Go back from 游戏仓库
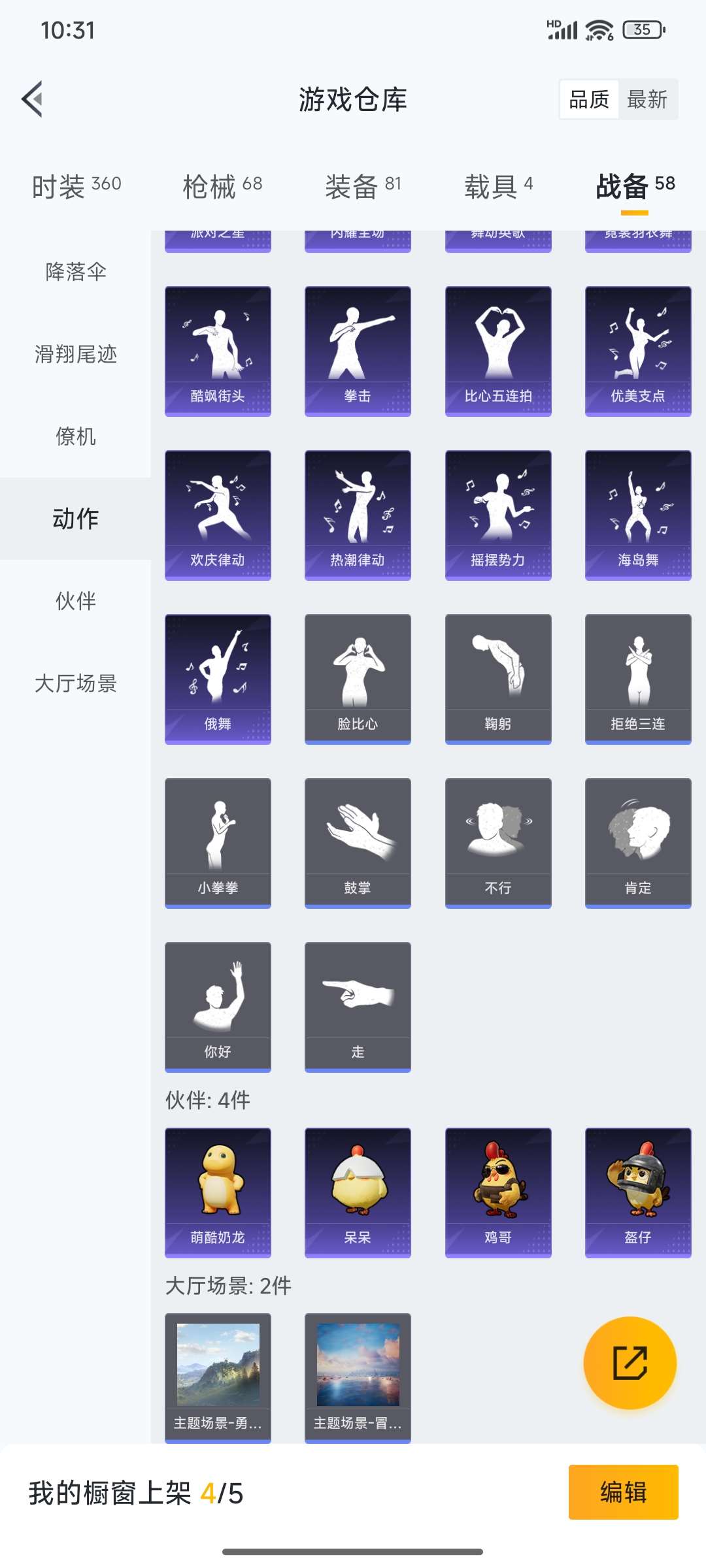 33,99
